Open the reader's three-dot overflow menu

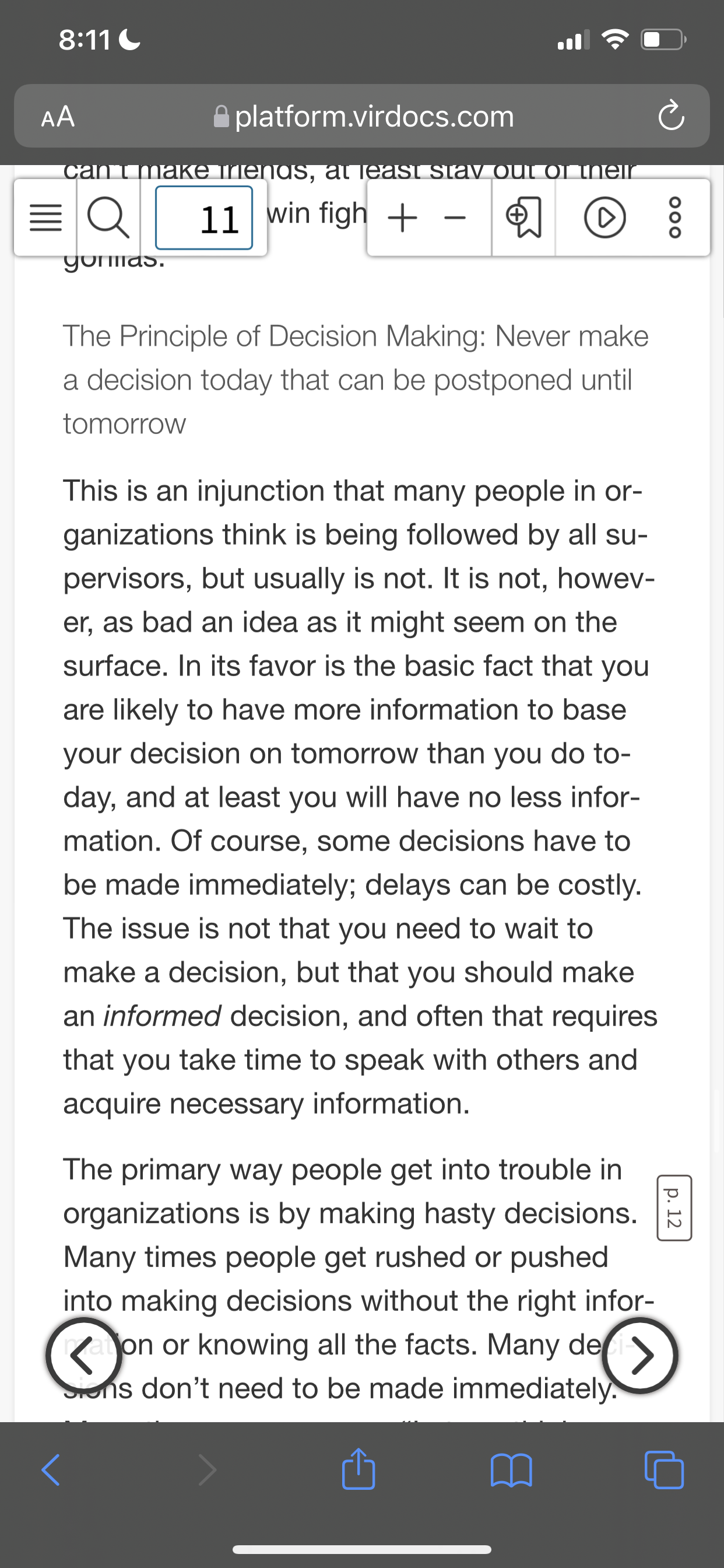(674, 218)
